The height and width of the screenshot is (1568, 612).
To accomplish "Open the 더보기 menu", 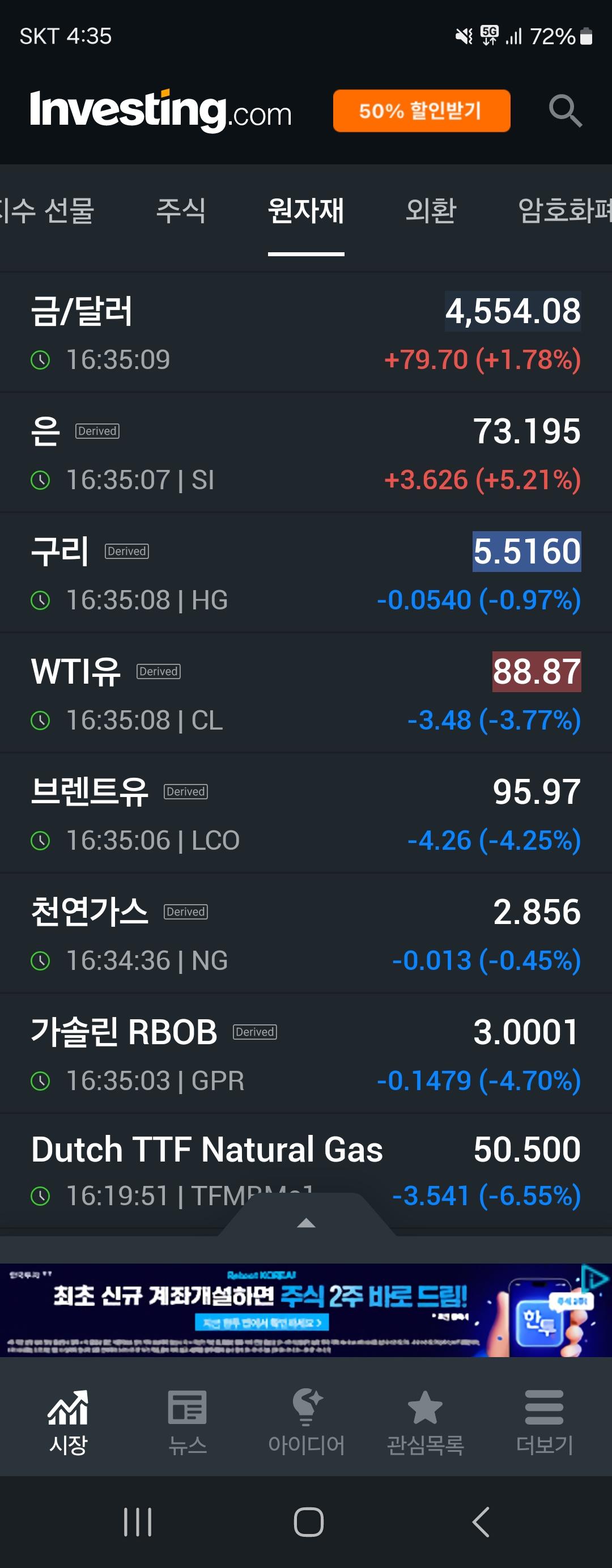I will tap(544, 1421).
